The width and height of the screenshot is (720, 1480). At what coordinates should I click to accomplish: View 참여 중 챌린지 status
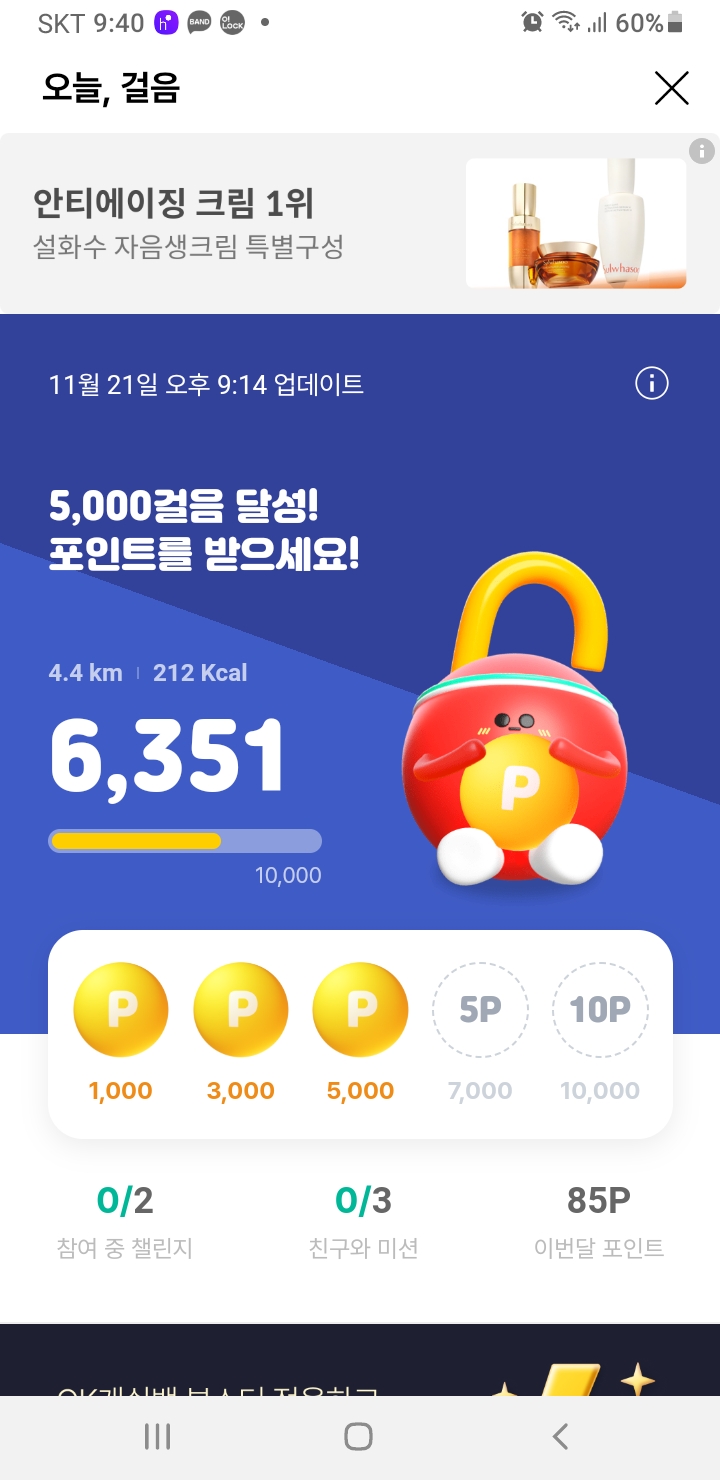click(x=124, y=1220)
